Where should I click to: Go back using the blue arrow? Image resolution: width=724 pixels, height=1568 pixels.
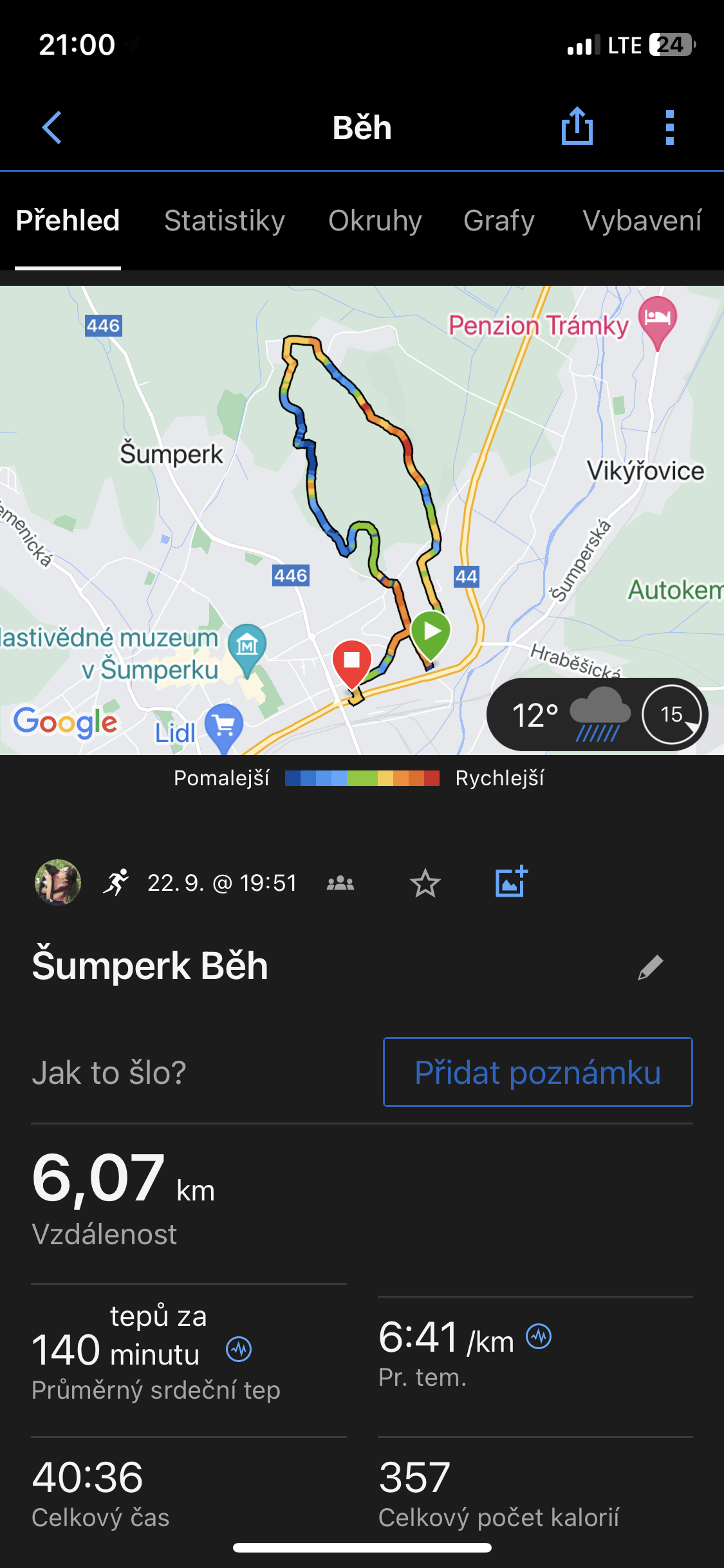coord(52,127)
